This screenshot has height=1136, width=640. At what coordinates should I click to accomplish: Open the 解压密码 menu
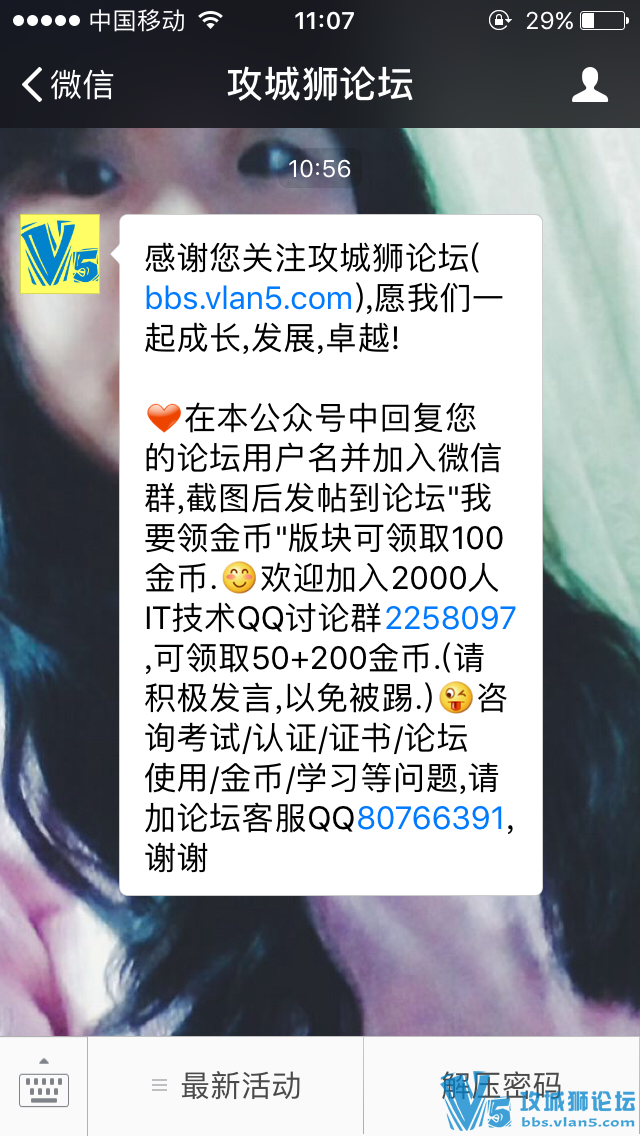point(501,1086)
